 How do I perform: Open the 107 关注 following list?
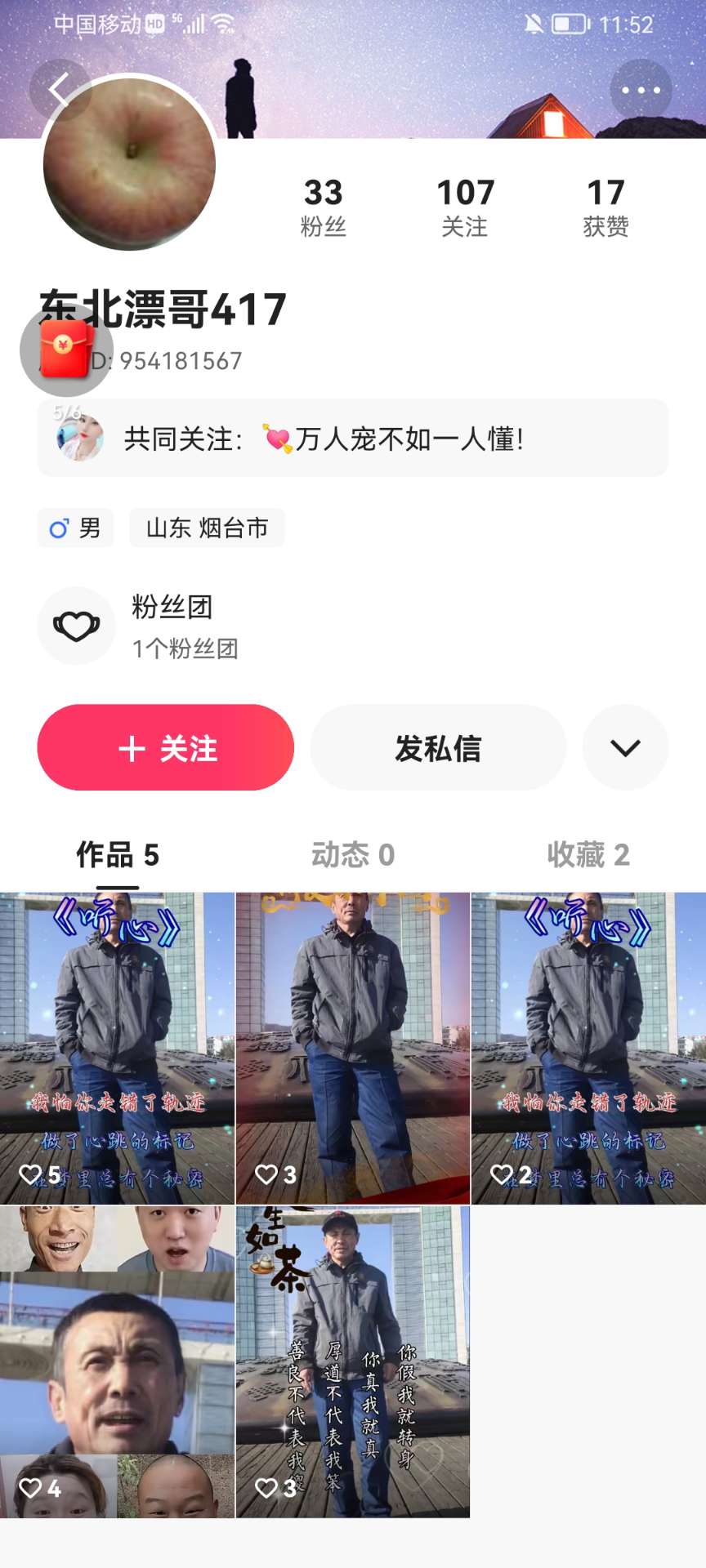click(x=465, y=207)
